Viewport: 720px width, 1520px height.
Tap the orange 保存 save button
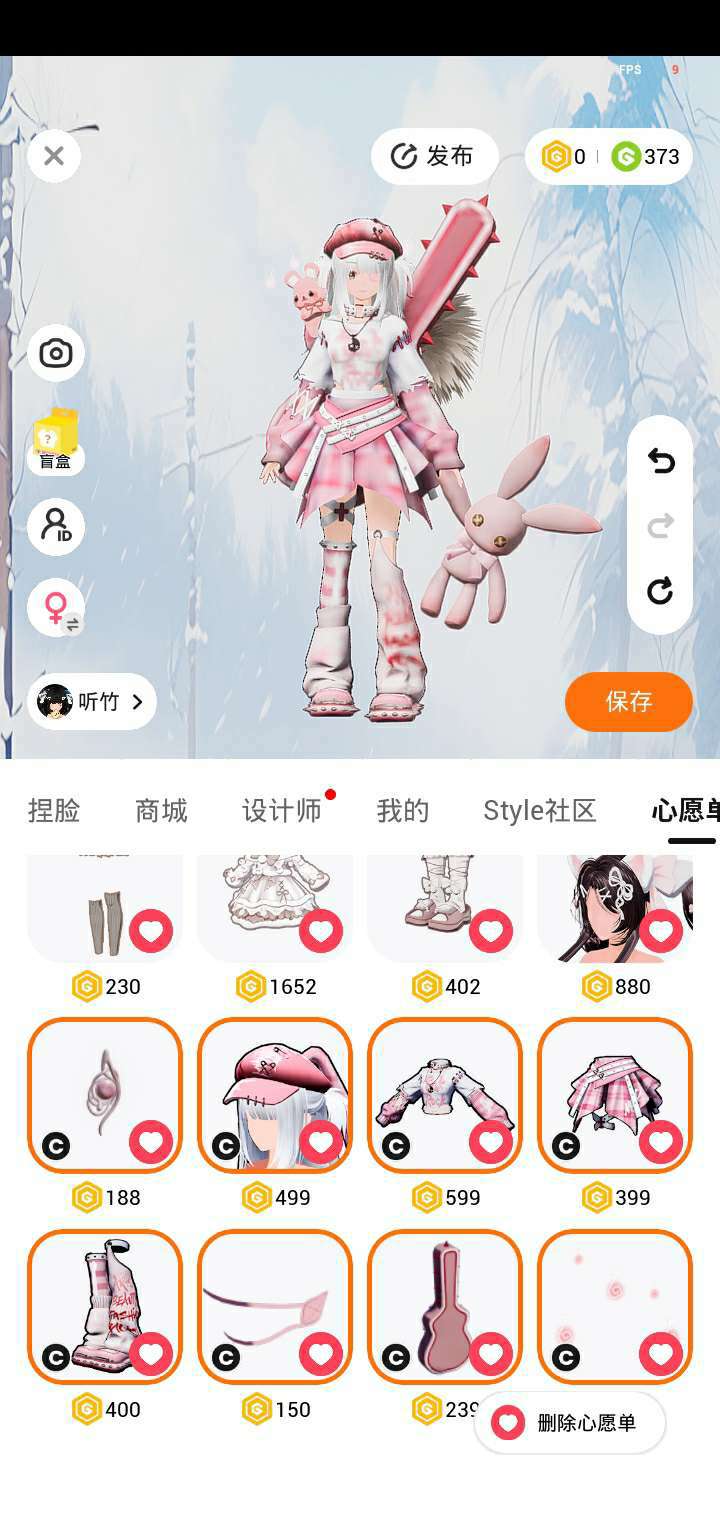click(629, 701)
